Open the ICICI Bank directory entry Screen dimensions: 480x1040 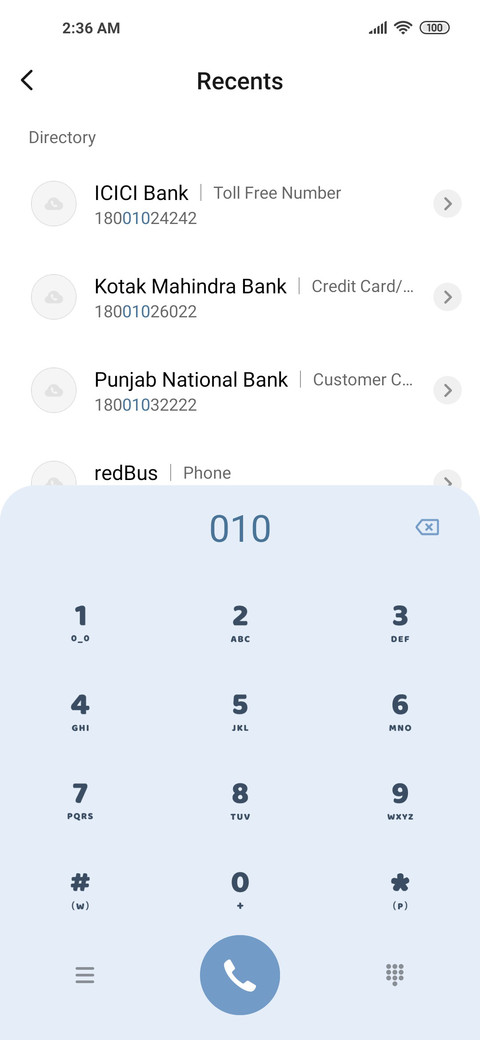click(240, 204)
